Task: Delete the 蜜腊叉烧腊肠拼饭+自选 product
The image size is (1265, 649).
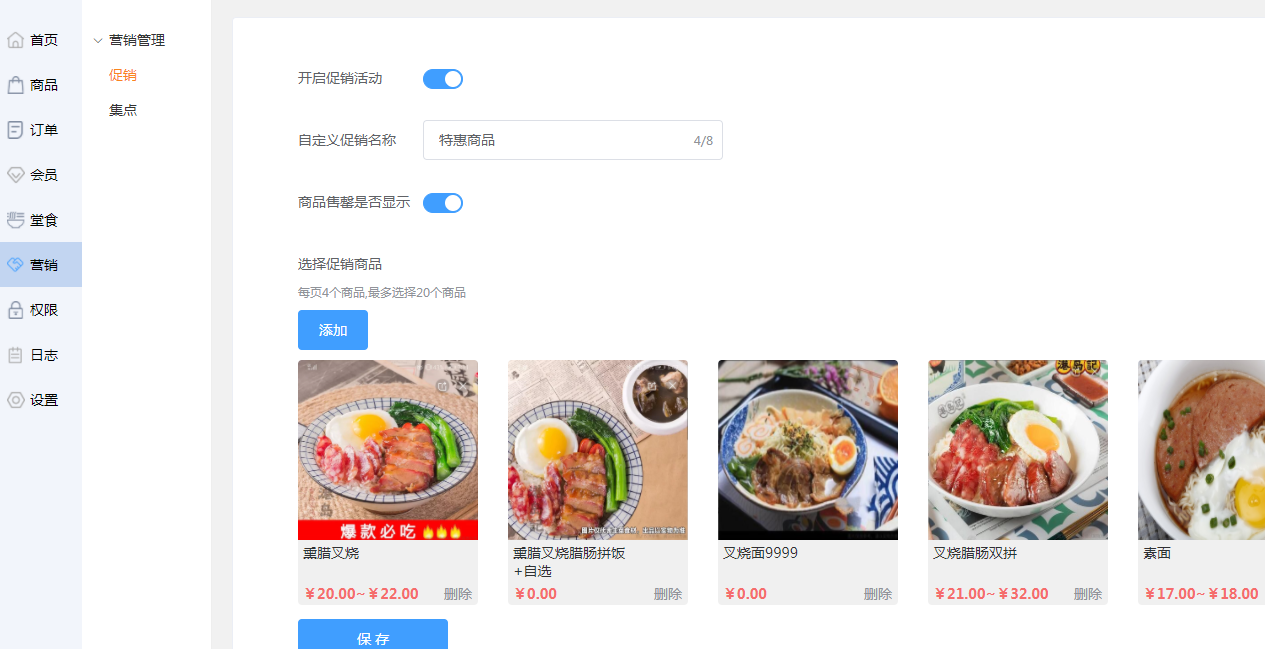Action: [668, 594]
